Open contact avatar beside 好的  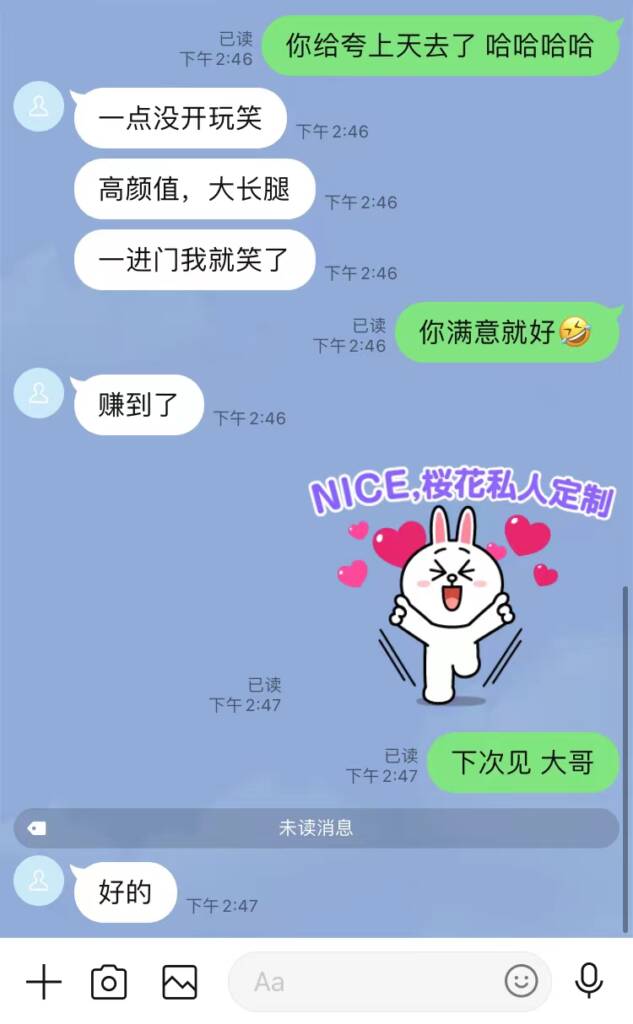(x=39, y=880)
